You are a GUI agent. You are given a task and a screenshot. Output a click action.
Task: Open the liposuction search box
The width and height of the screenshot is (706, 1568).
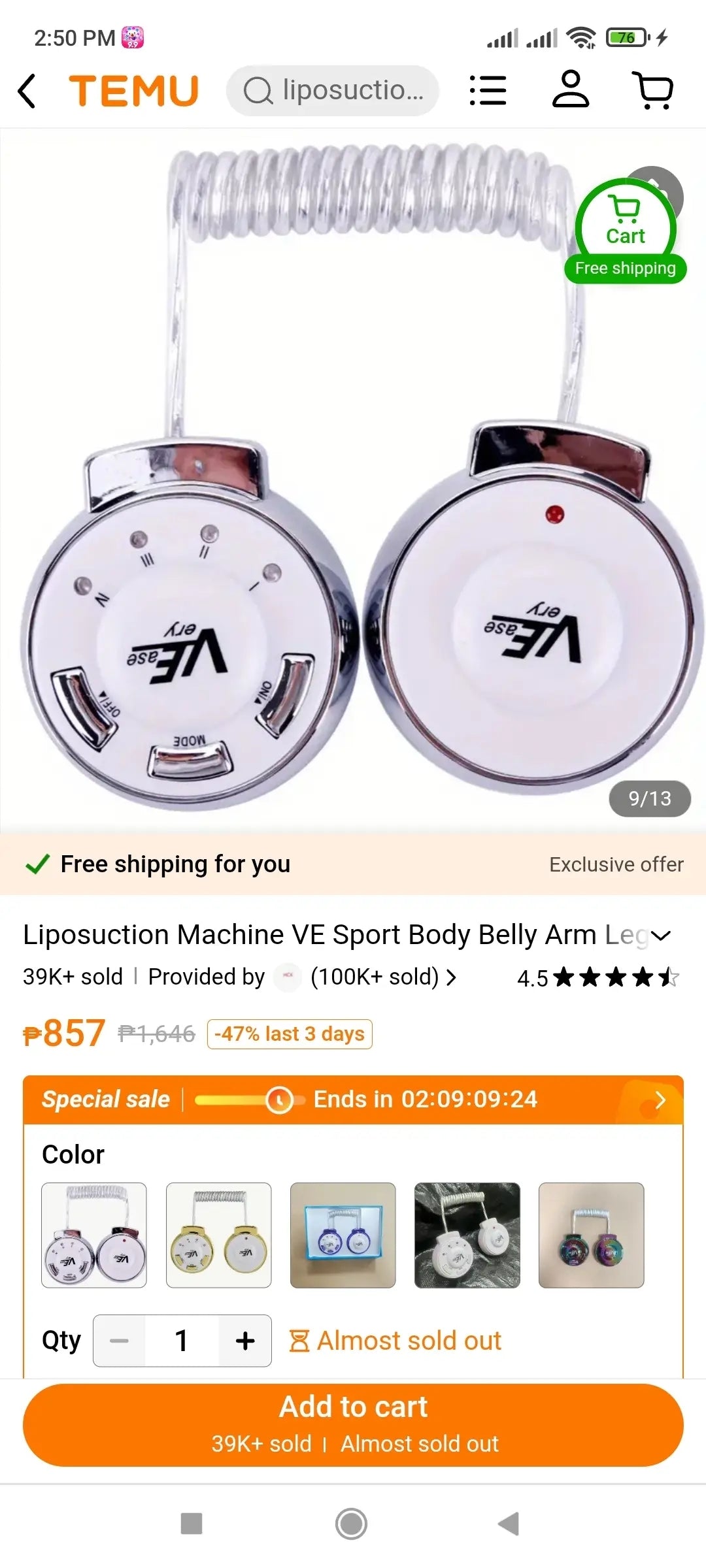coord(333,90)
